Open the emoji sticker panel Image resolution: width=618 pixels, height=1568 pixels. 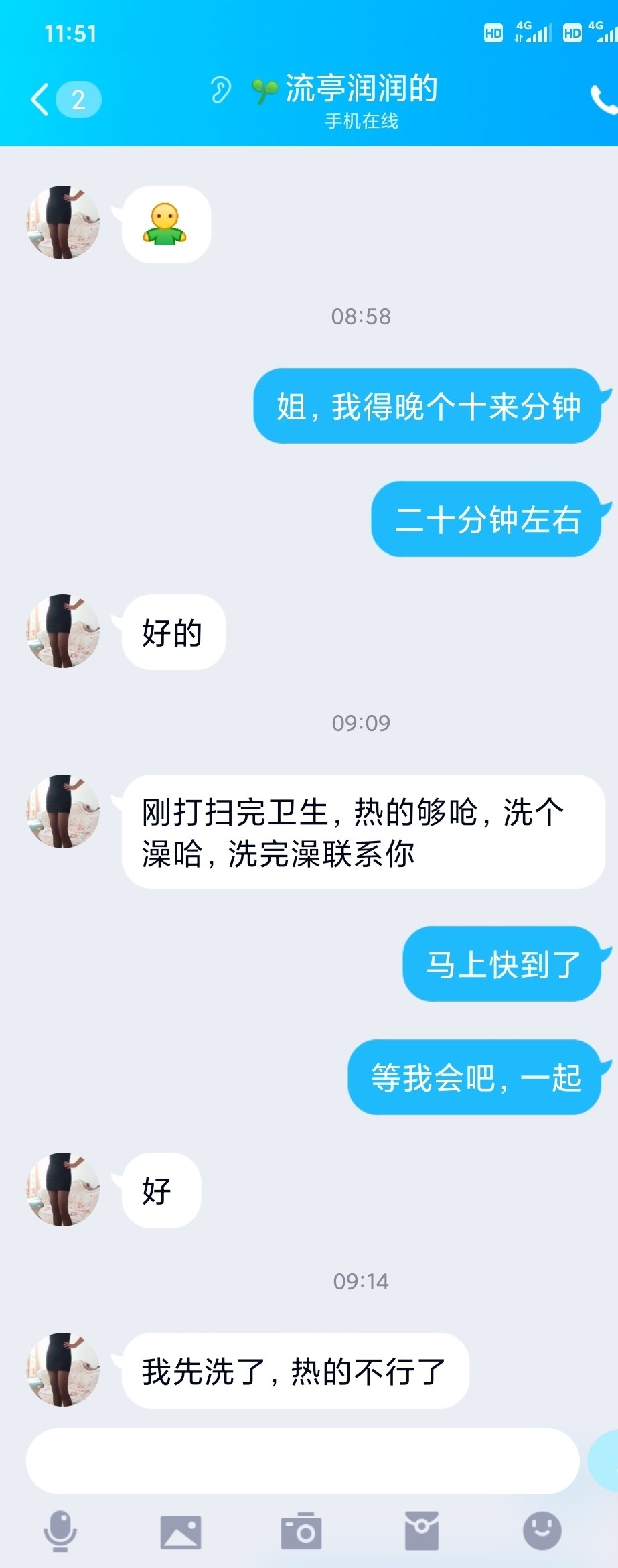point(542,1531)
